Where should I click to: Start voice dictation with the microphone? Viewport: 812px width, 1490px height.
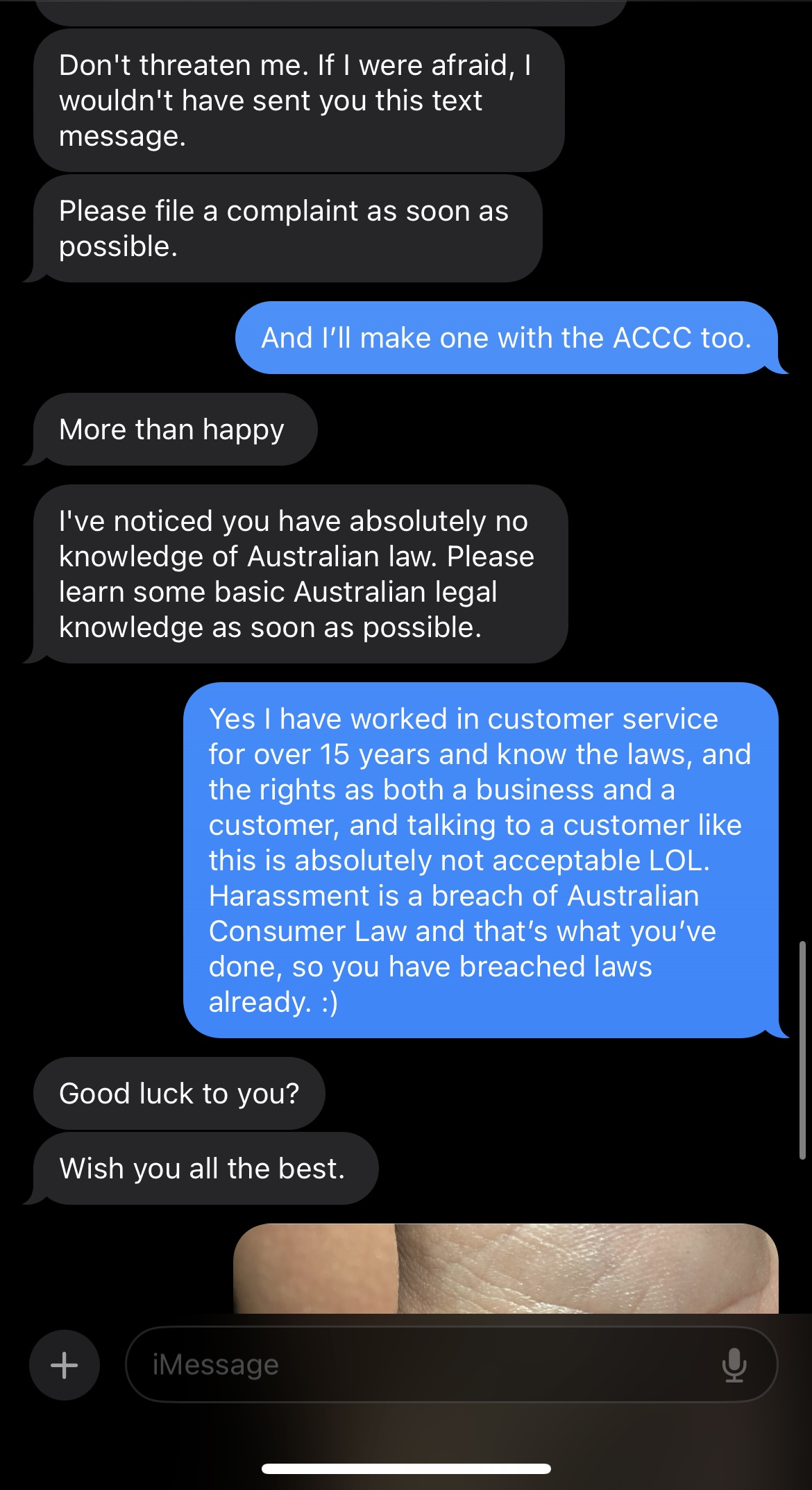734,1364
